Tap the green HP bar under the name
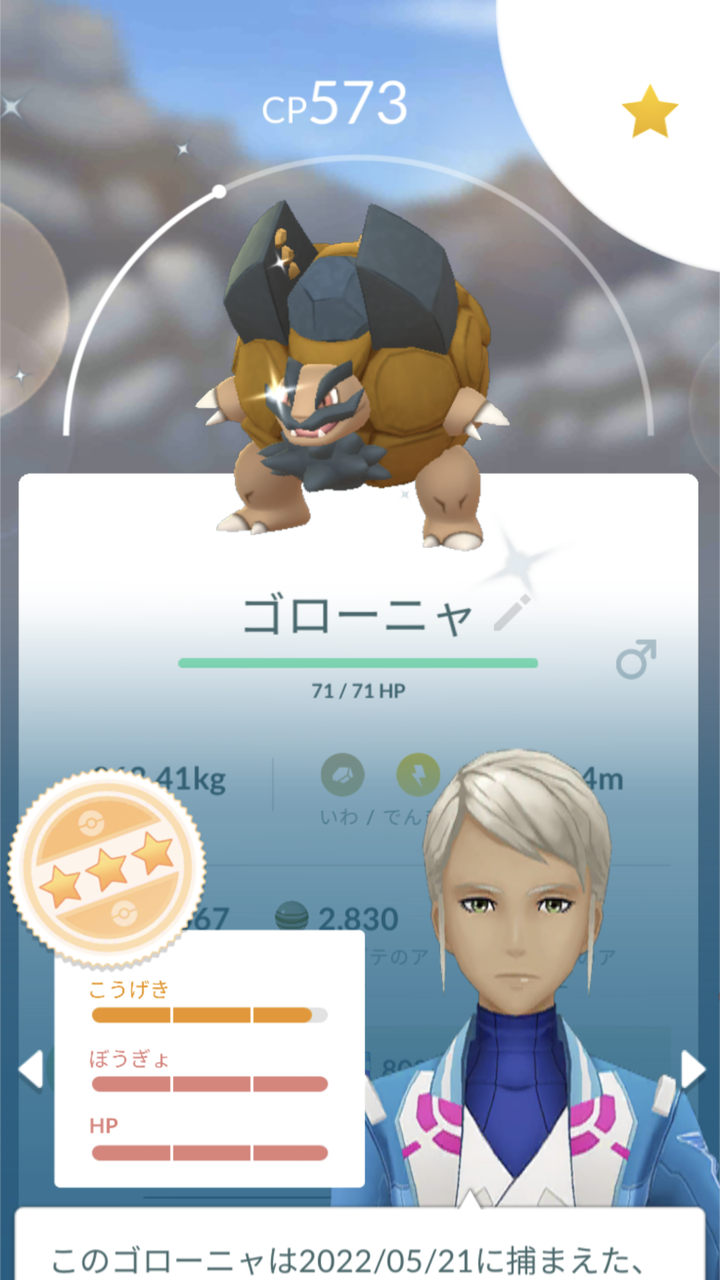This screenshot has width=720, height=1280. click(358, 661)
